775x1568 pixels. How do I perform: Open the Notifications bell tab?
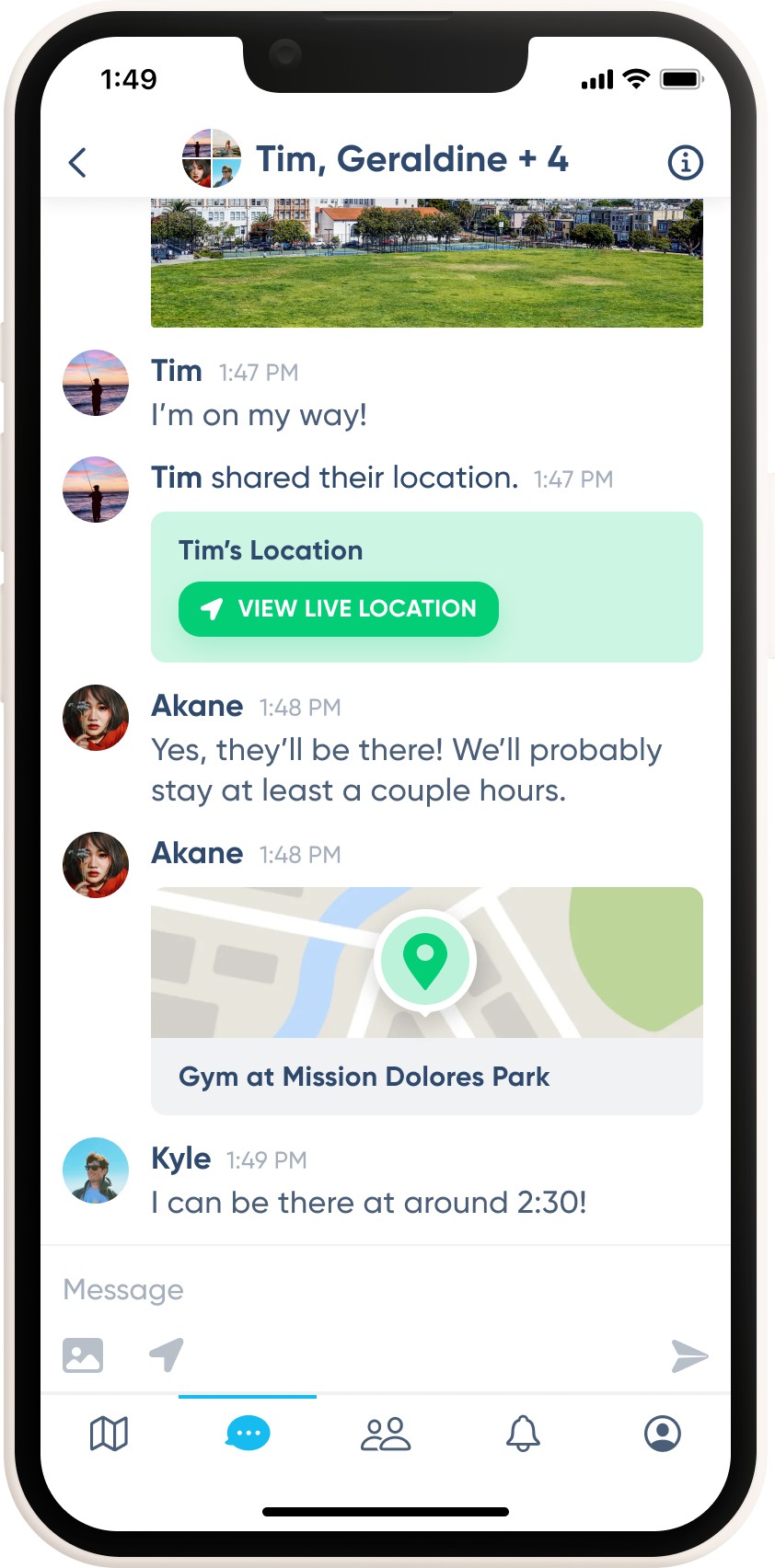coord(523,1434)
